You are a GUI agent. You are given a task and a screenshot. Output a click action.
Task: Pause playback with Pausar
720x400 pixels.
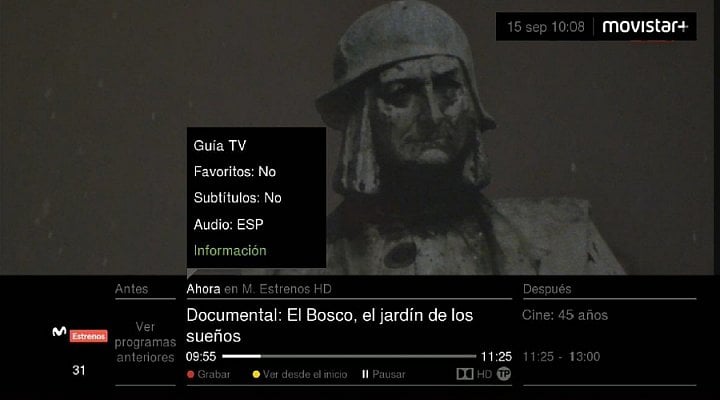click(x=384, y=374)
